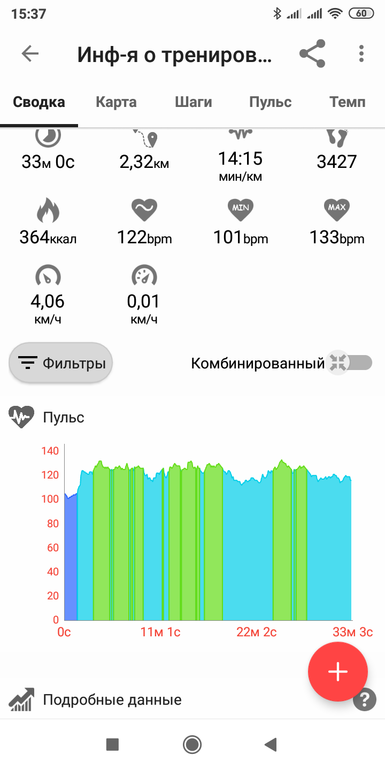Tap the red plus floating button

[338, 671]
